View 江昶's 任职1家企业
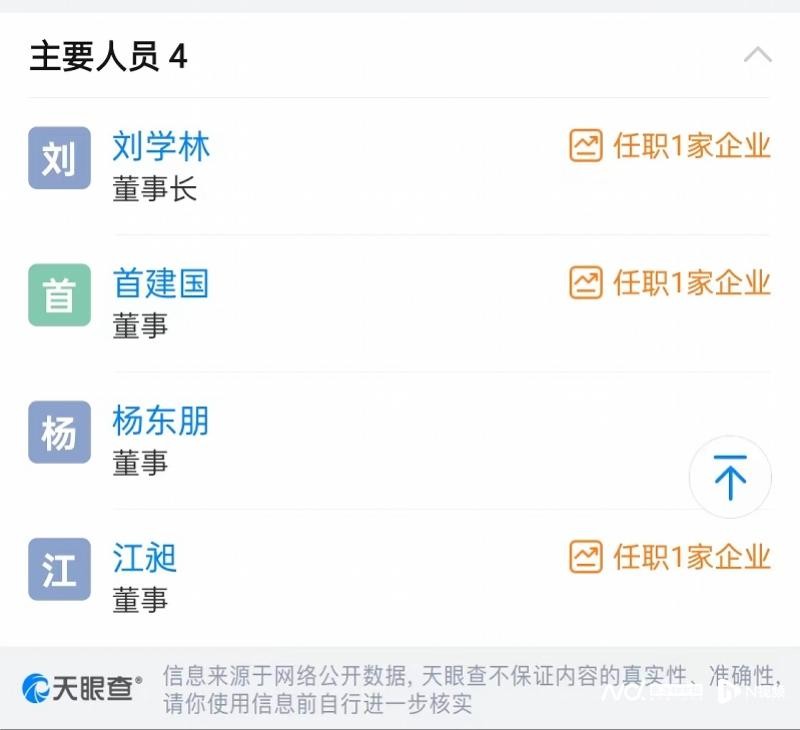800x730 pixels. tap(670, 557)
